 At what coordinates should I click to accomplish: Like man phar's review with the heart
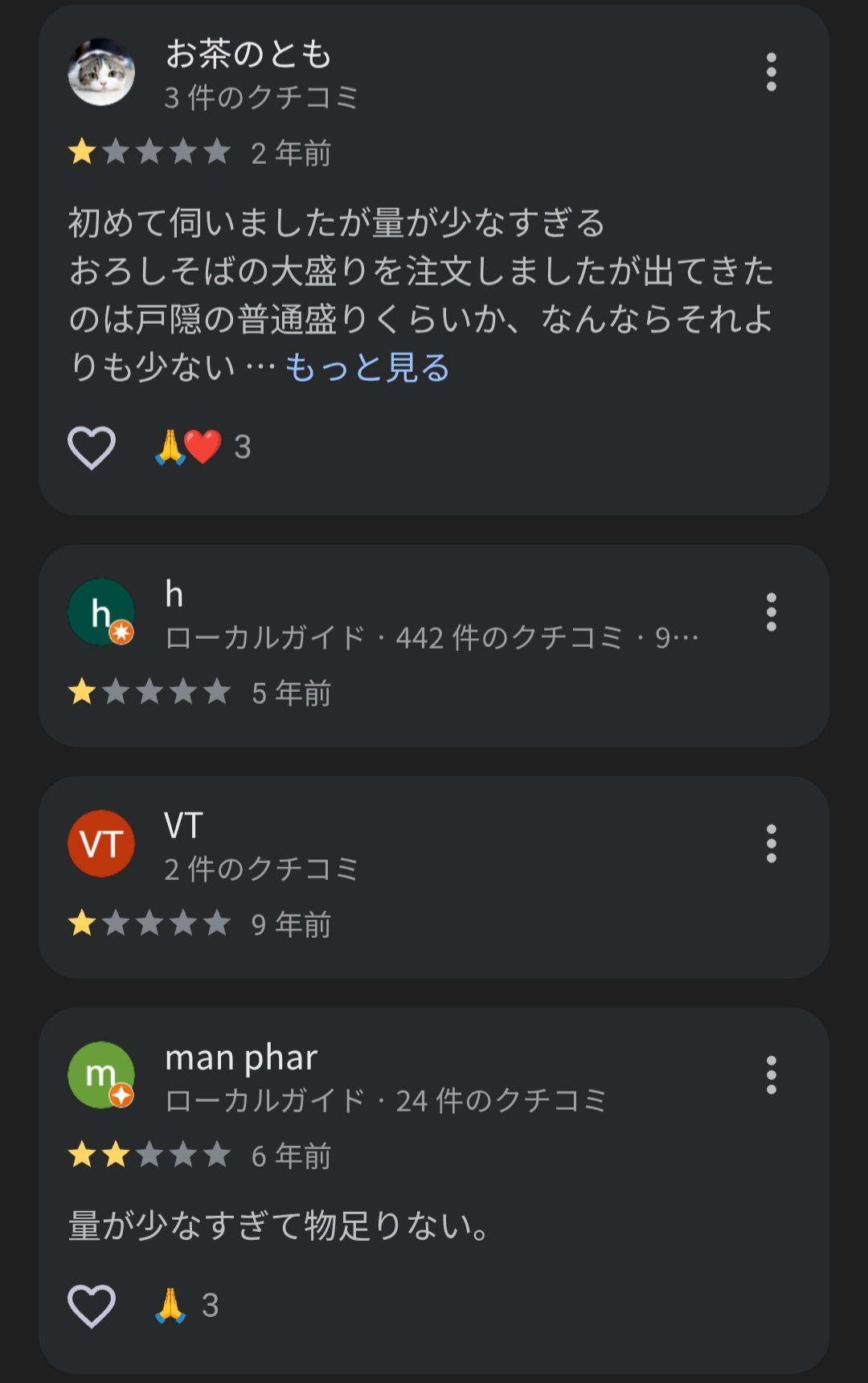(x=92, y=1305)
